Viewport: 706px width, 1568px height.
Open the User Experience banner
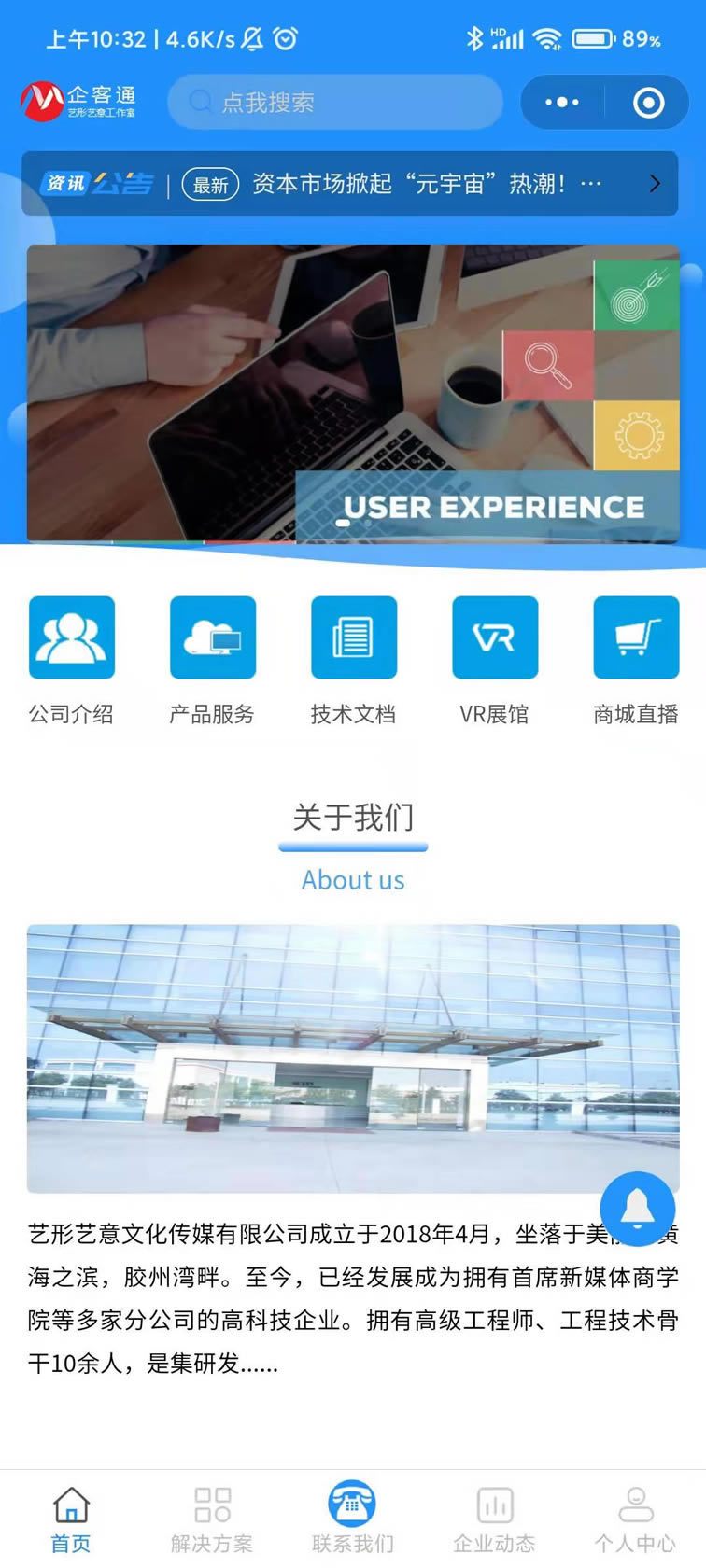[353, 393]
